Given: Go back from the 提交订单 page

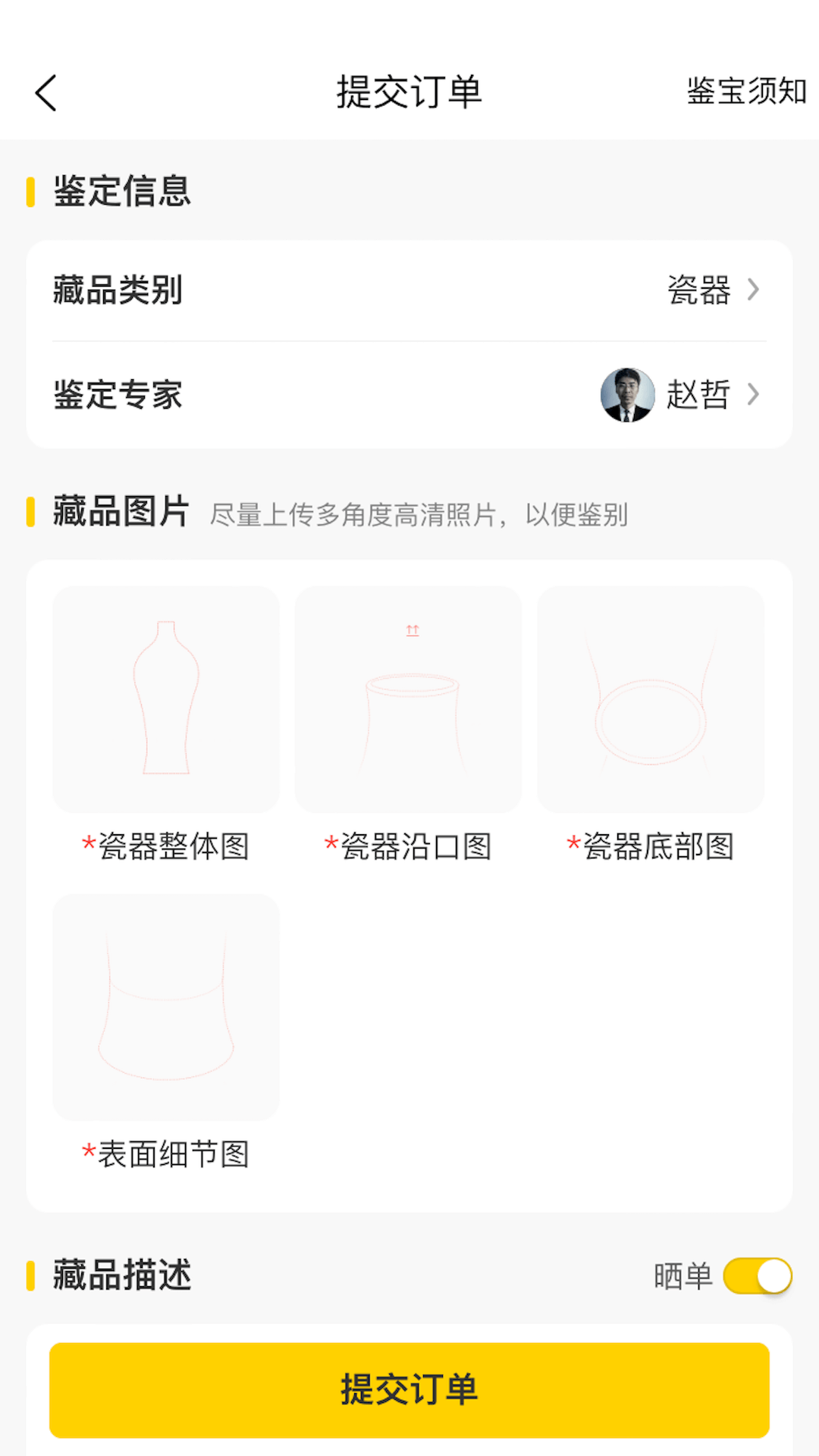Looking at the screenshot, I should pyautogui.click(x=46, y=93).
